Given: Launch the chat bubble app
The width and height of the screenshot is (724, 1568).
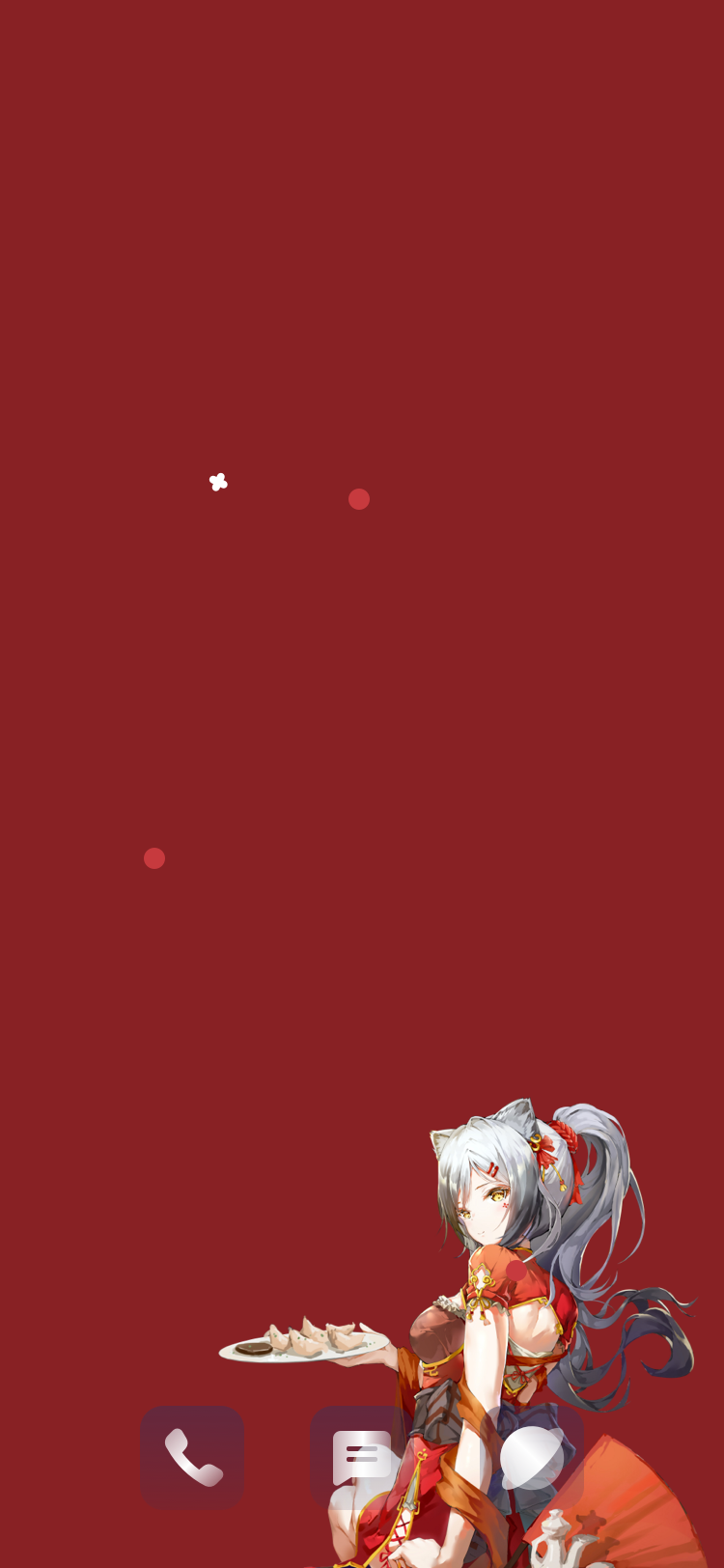Looking at the screenshot, I should (x=532, y=1457).
